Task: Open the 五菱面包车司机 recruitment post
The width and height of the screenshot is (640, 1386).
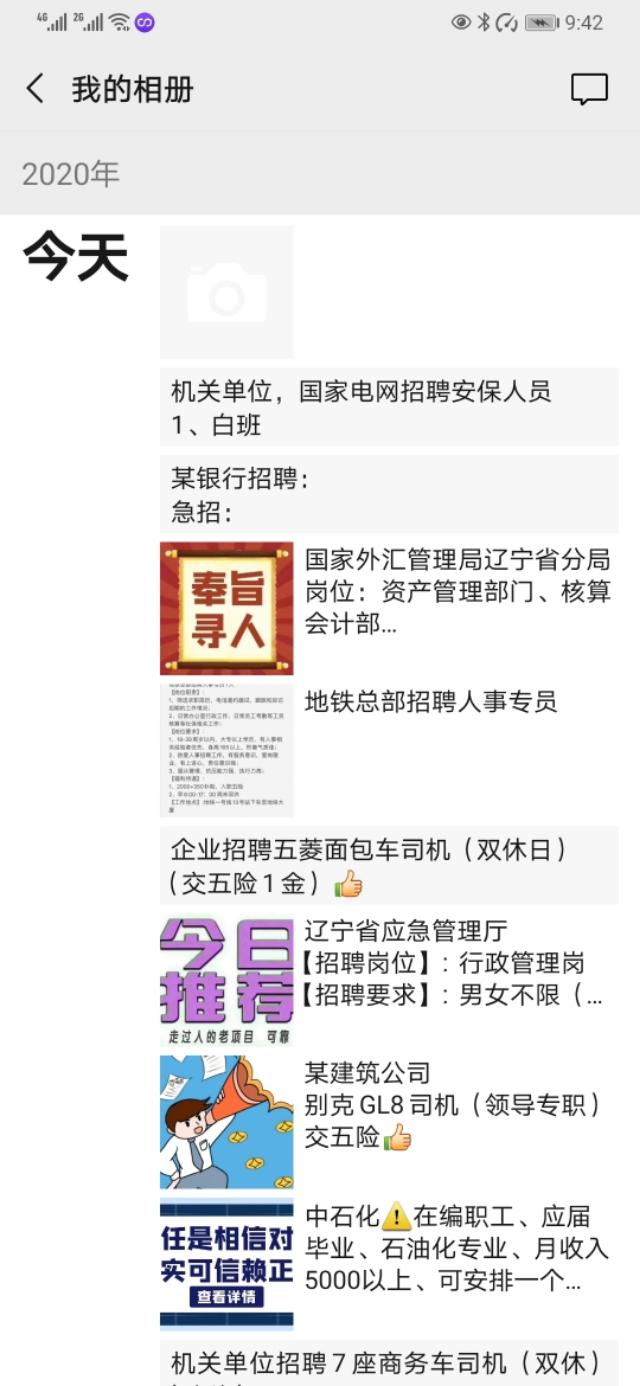Action: pyautogui.click(x=389, y=866)
